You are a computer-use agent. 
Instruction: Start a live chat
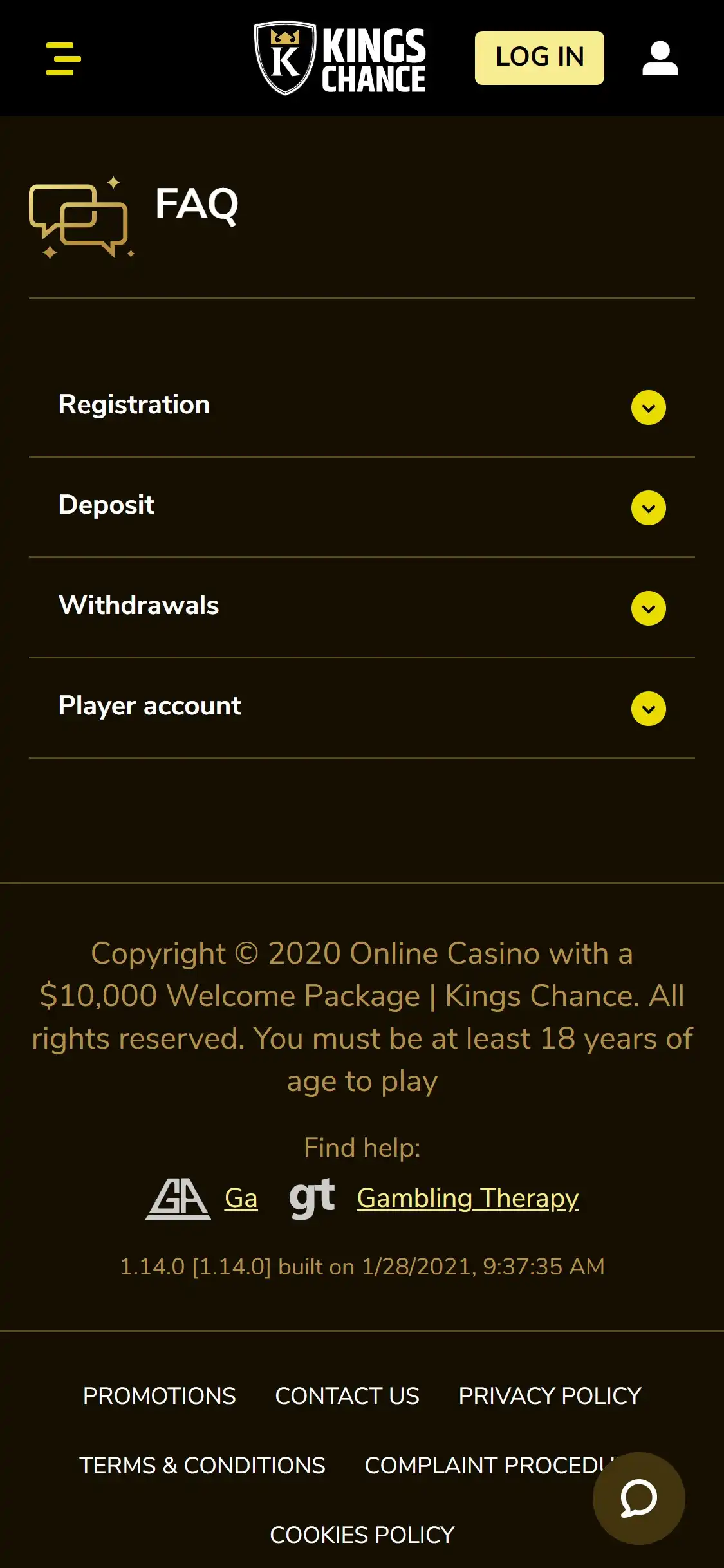coord(638,1498)
